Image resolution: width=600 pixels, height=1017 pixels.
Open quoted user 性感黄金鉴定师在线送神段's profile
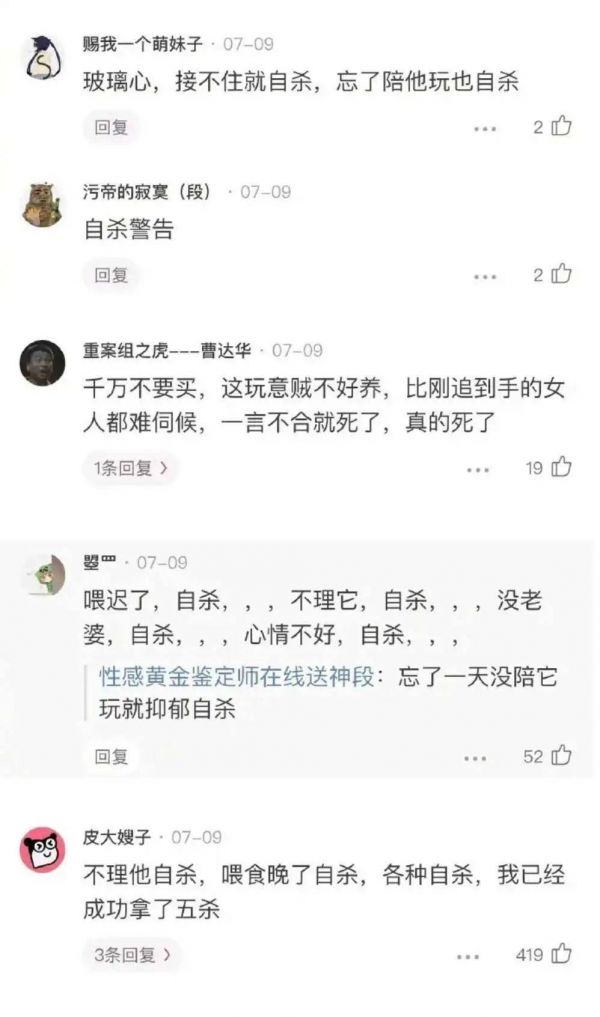236,676
